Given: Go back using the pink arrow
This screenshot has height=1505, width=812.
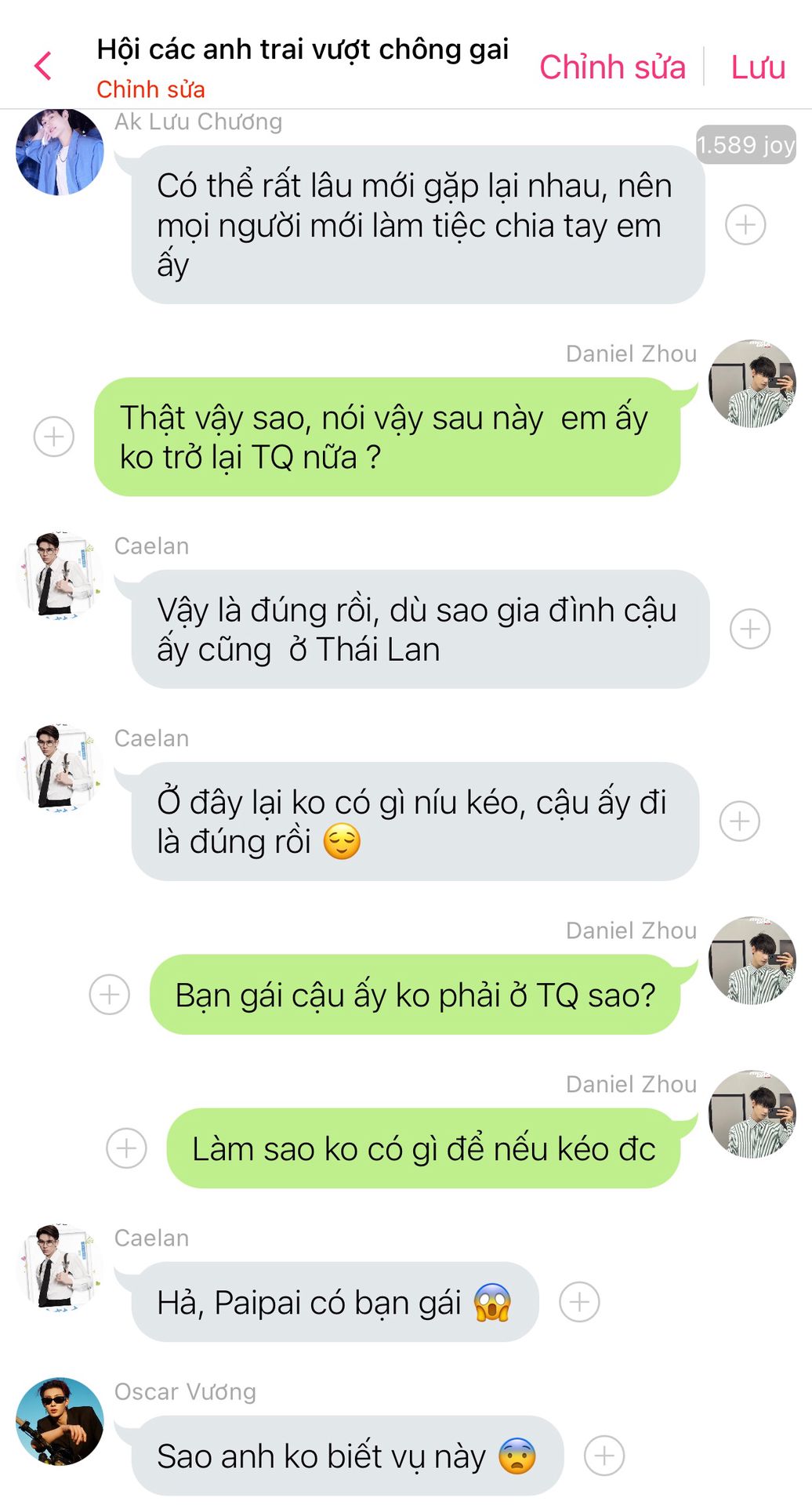Looking at the screenshot, I should (x=43, y=66).
